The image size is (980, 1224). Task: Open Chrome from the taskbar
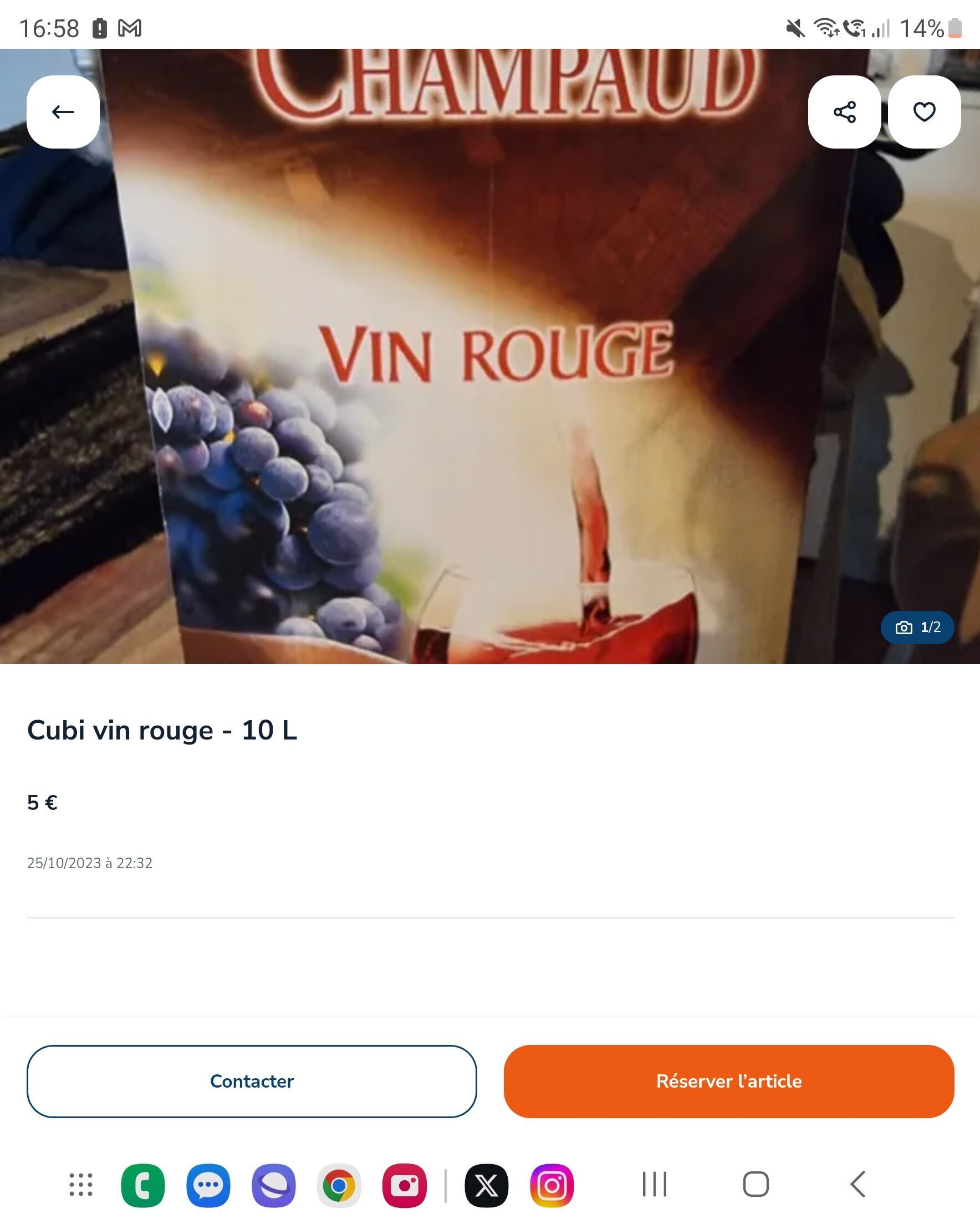pos(339,1185)
